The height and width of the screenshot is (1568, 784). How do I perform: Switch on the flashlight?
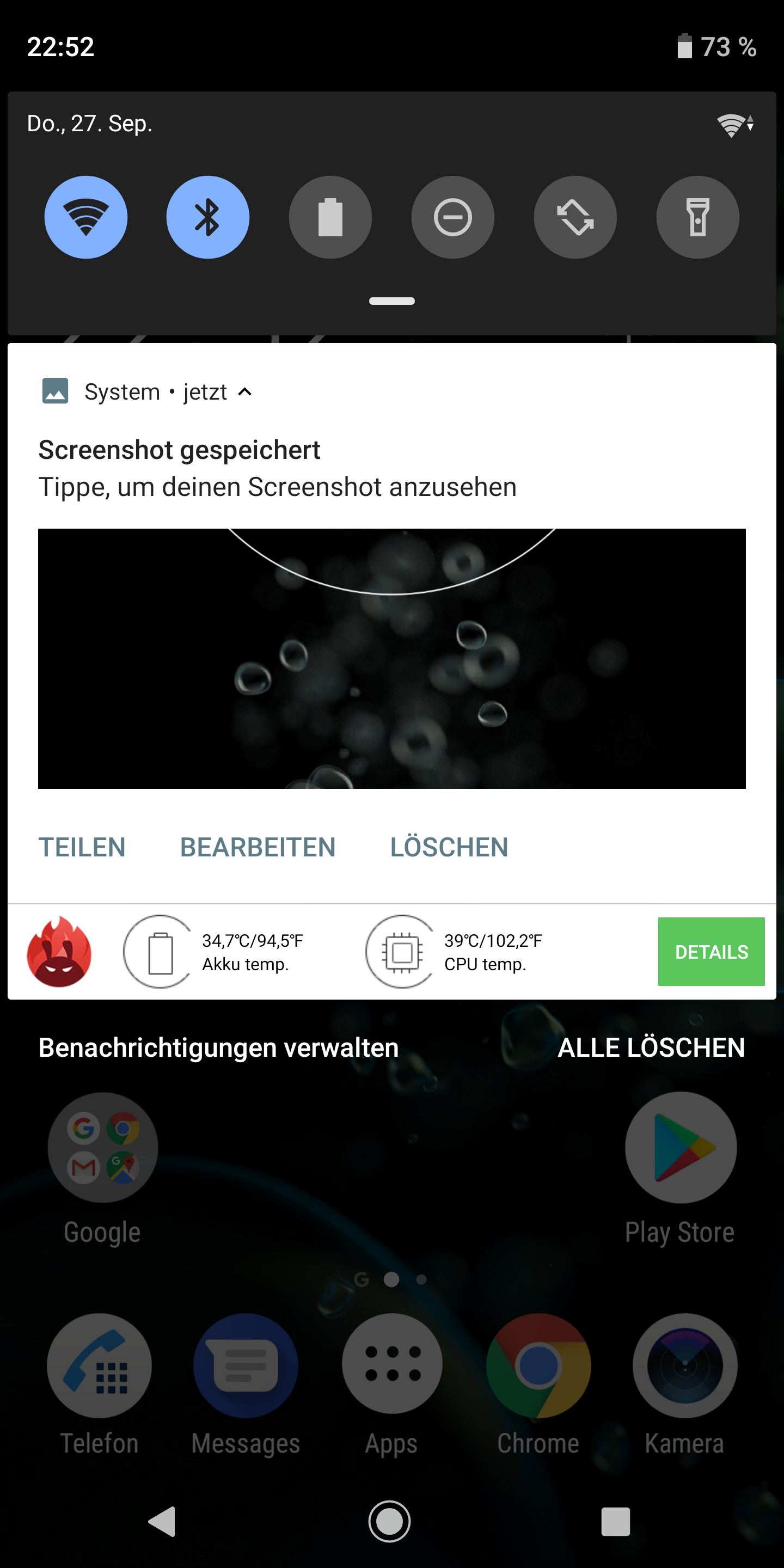point(697,217)
